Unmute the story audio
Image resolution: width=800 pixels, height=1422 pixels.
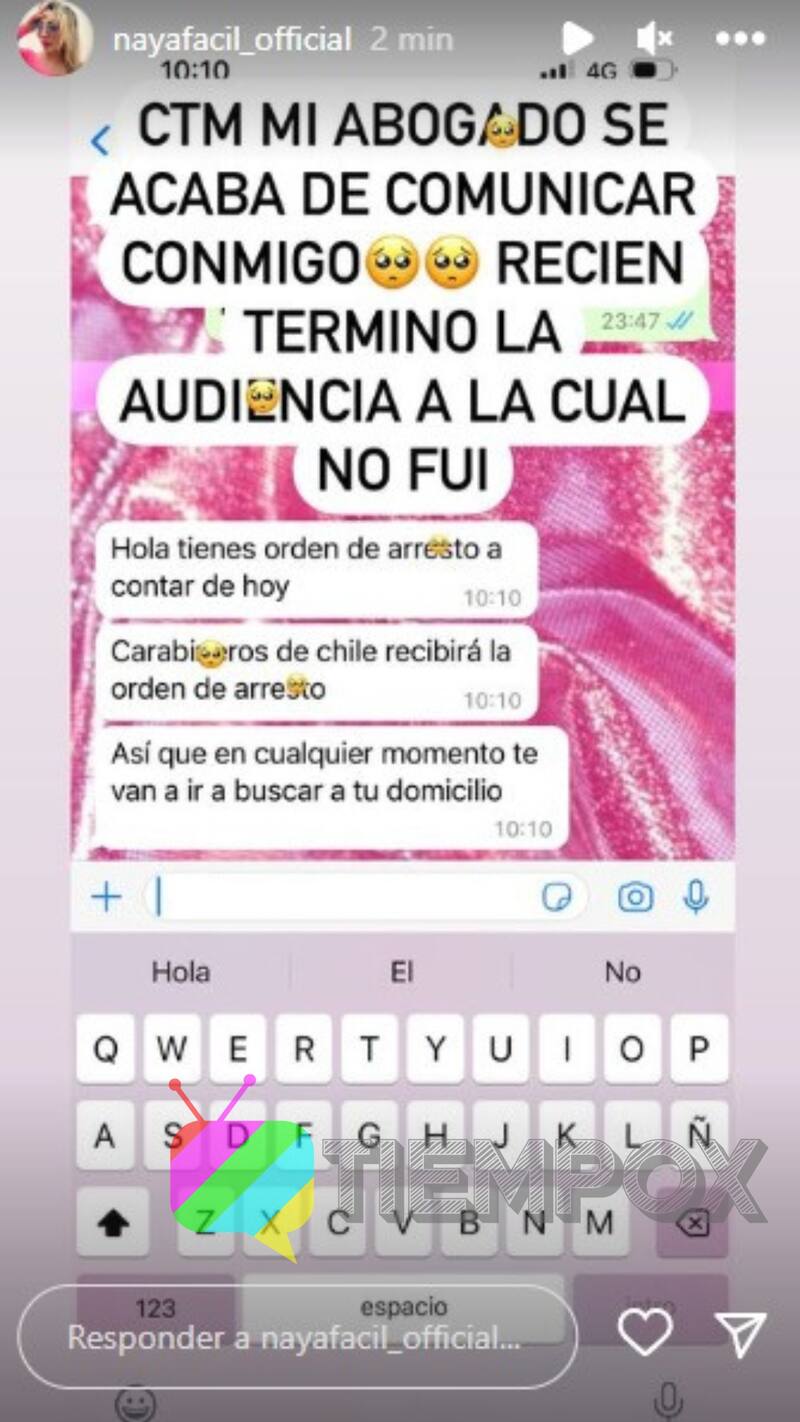pyautogui.click(x=655, y=39)
